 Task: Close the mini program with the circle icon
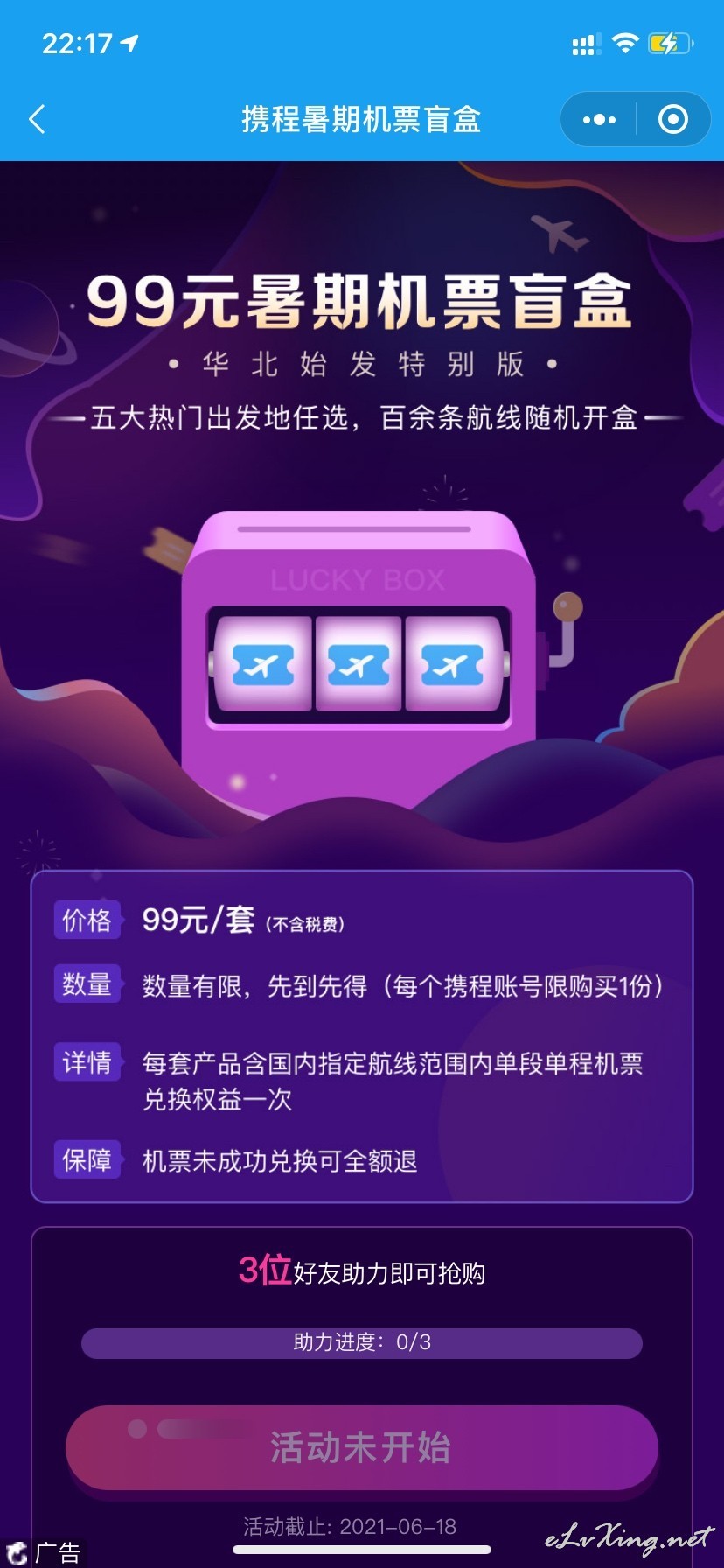point(672,119)
